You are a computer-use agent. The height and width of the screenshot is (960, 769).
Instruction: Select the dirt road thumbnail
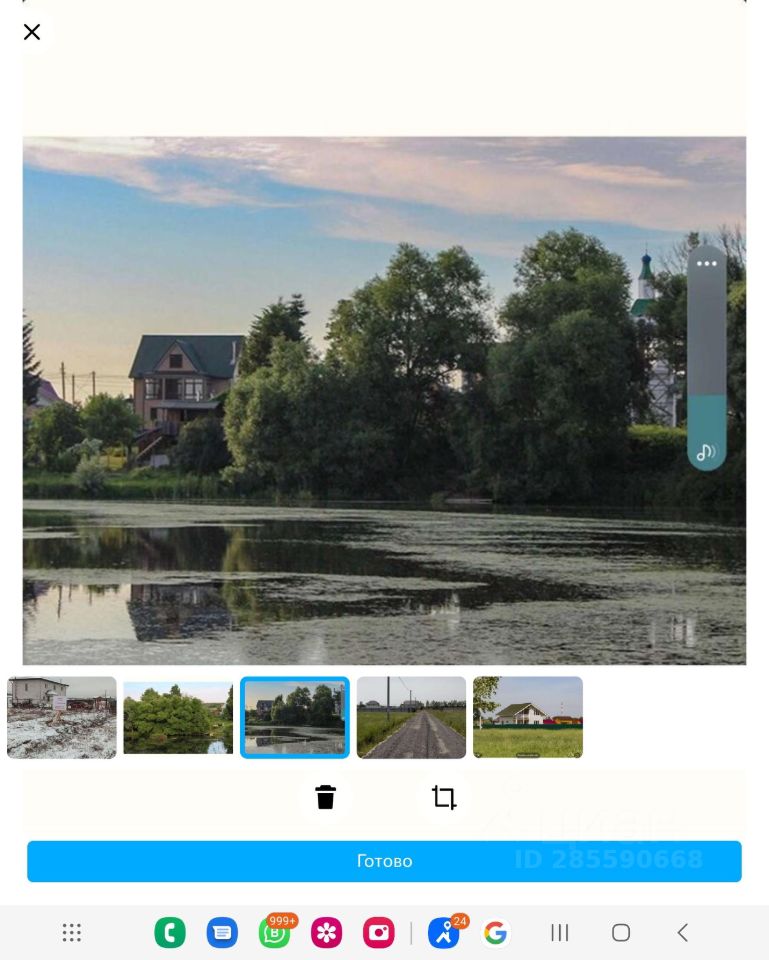click(x=411, y=717)
